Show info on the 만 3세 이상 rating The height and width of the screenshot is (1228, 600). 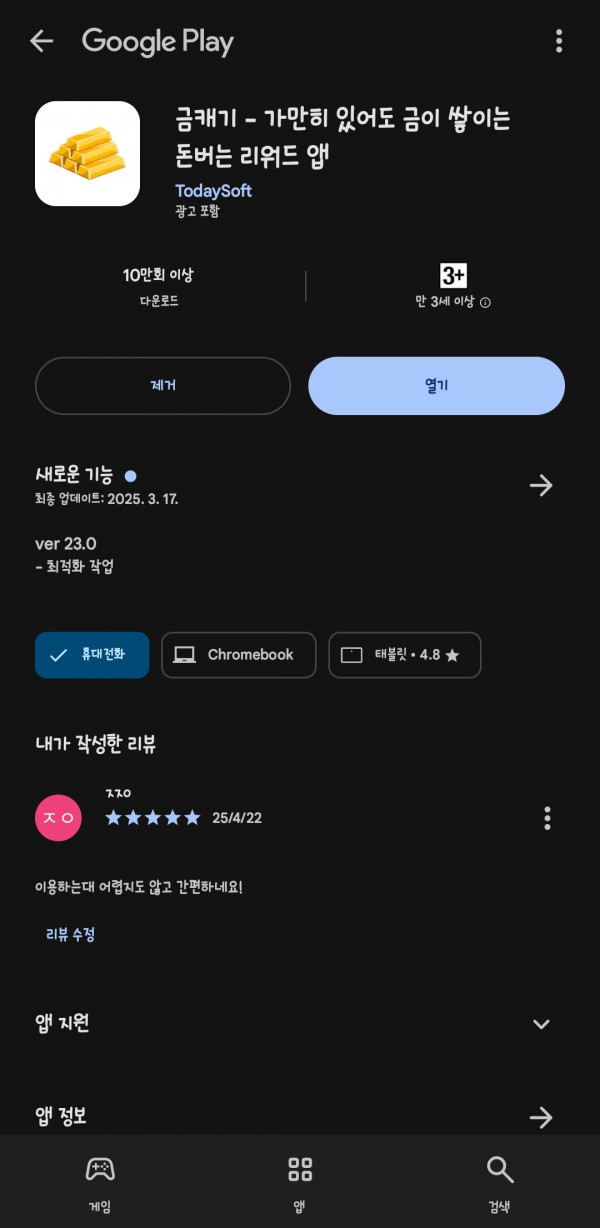(x=485, y=302)
